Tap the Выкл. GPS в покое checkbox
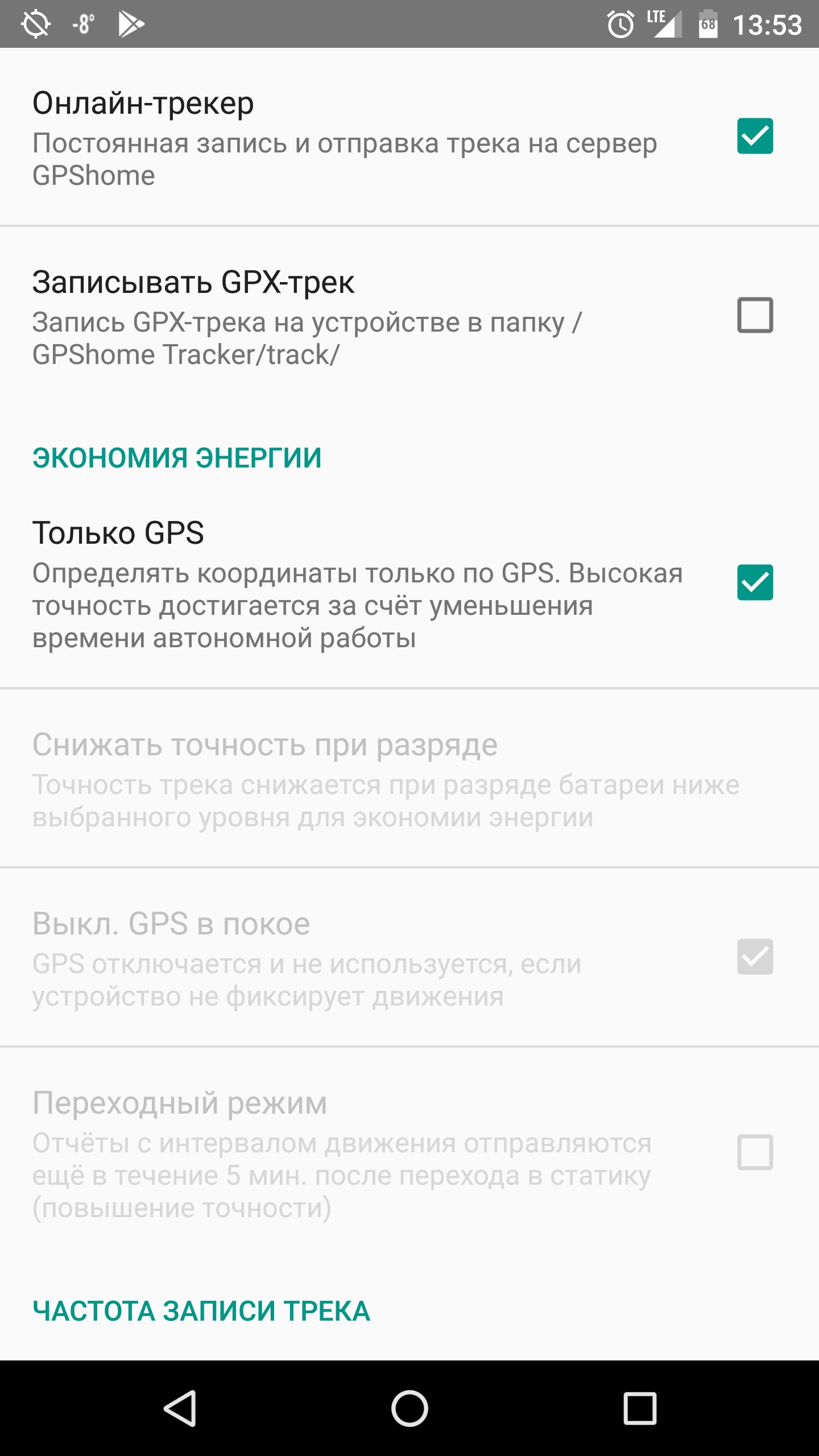Screen dimensions: 819x1456 point(755,957)
